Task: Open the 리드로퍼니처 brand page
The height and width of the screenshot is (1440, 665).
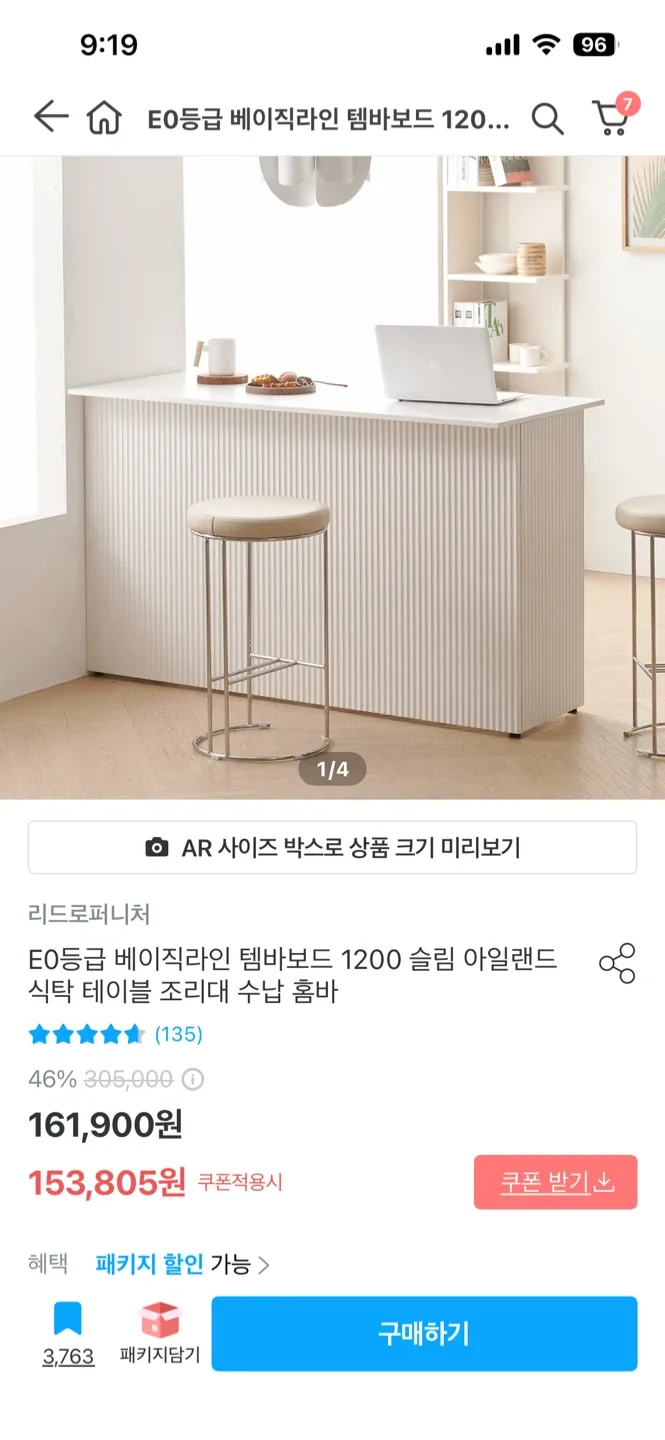Action: pyautogui.click(x=89, y=913)
